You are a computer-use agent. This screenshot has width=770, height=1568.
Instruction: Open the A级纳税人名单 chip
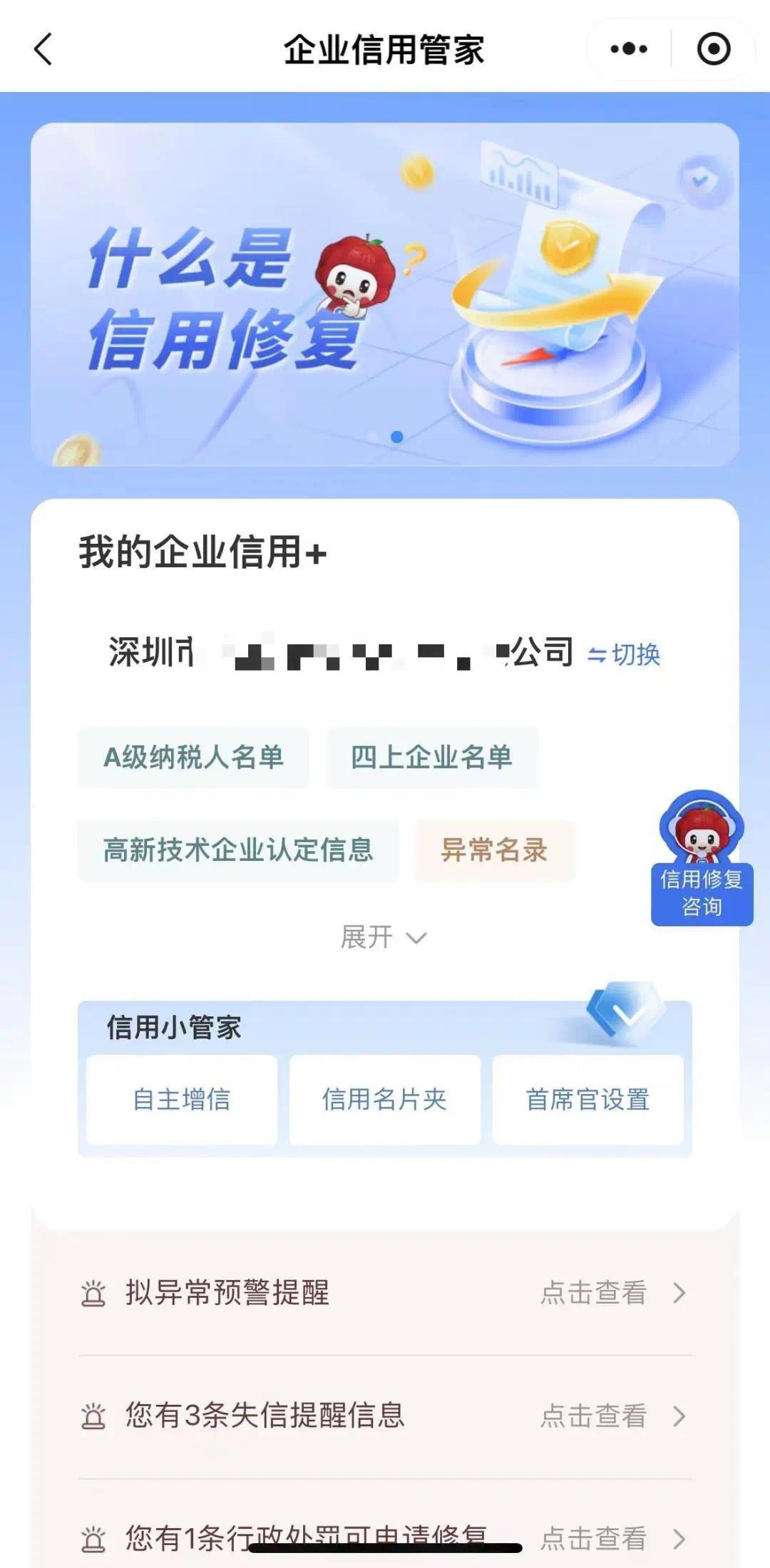pyautogui.click(x=193, y=757)
